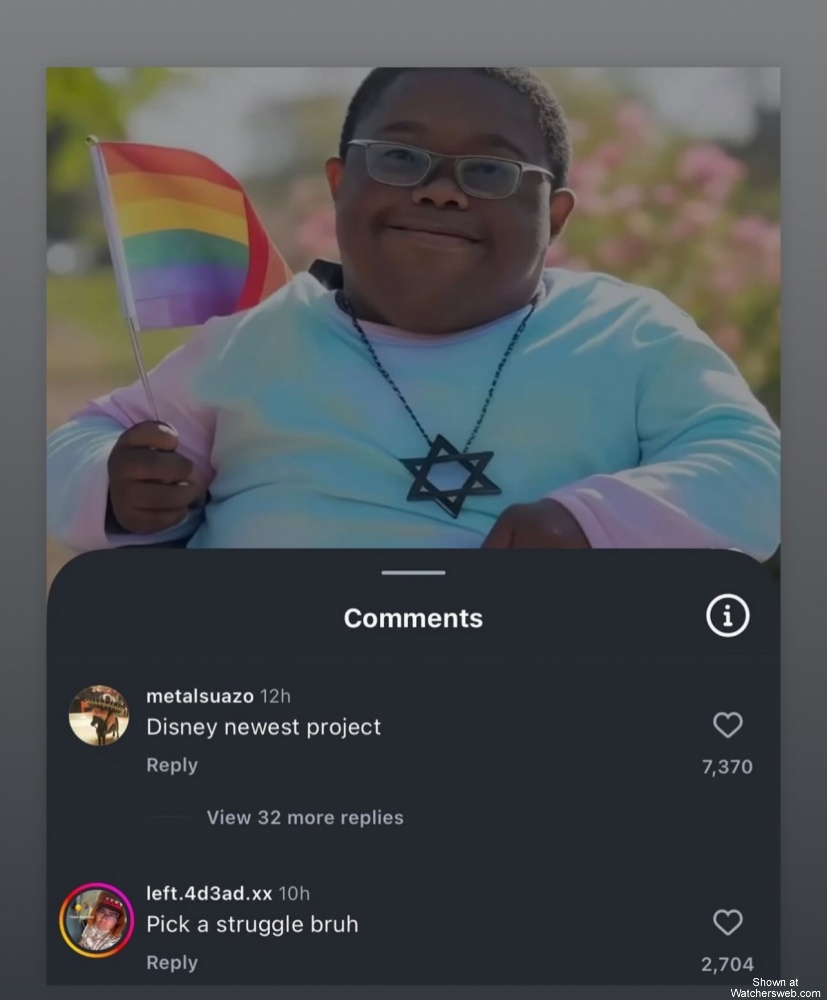Open the metalsuazo username link
The height and width of the screenshot is (1000, 827).
(199, 696)
